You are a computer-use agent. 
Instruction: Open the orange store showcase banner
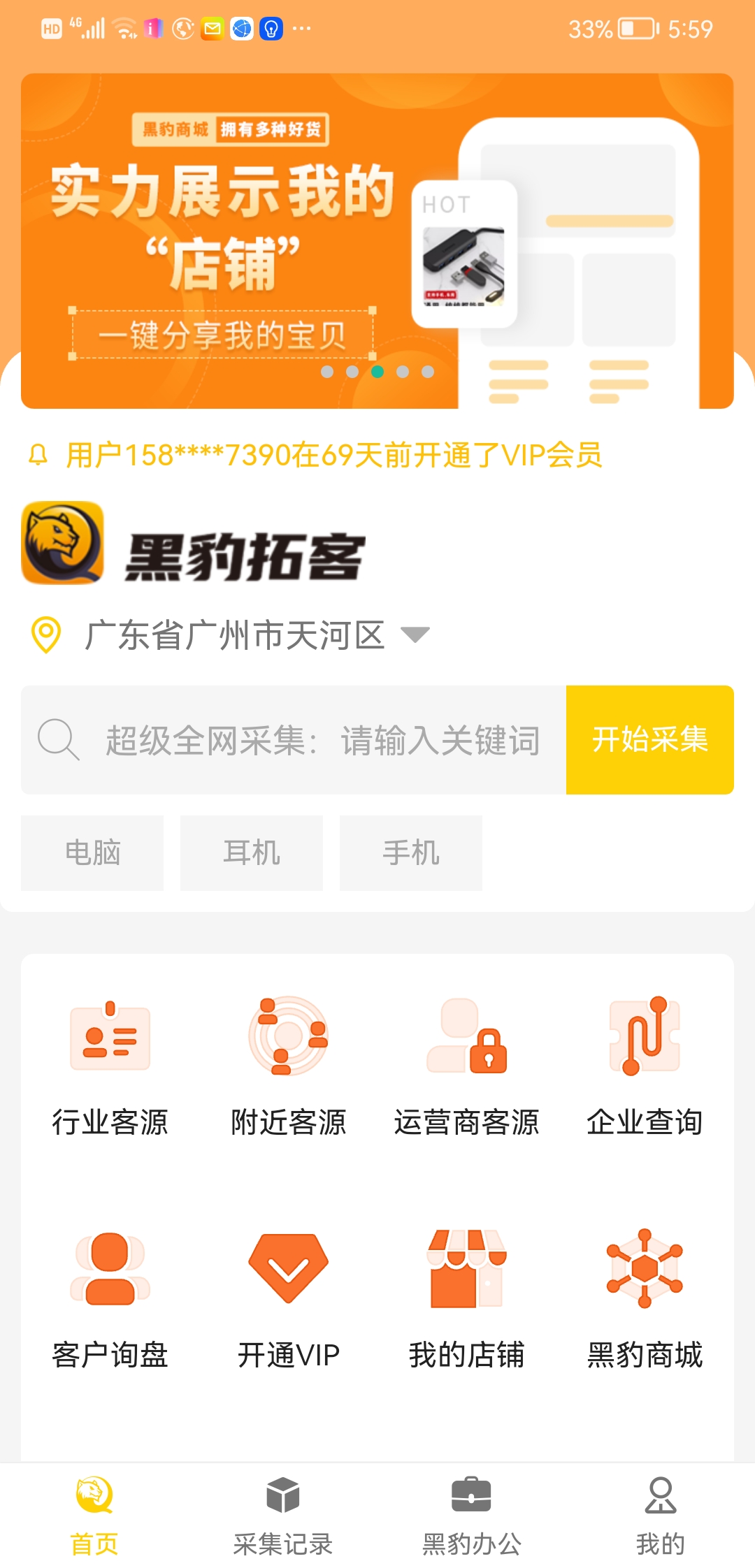[377, 241]
